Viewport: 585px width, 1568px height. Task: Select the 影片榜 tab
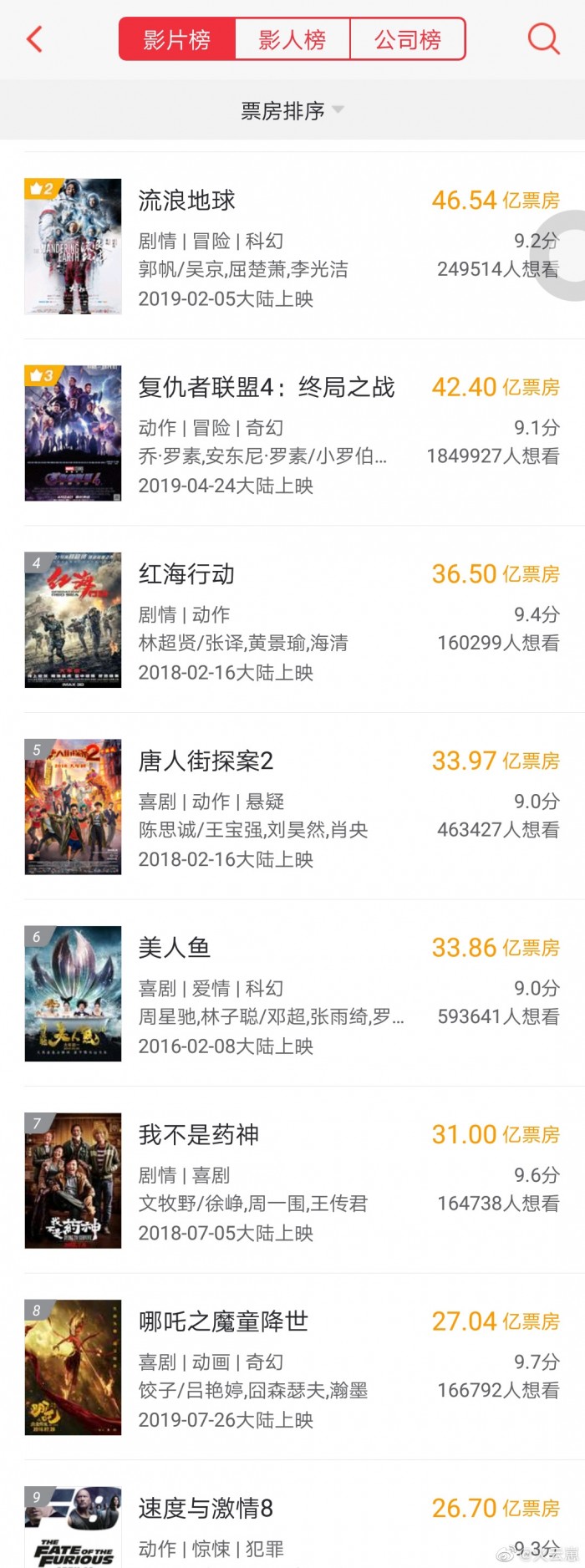[177, 39]
